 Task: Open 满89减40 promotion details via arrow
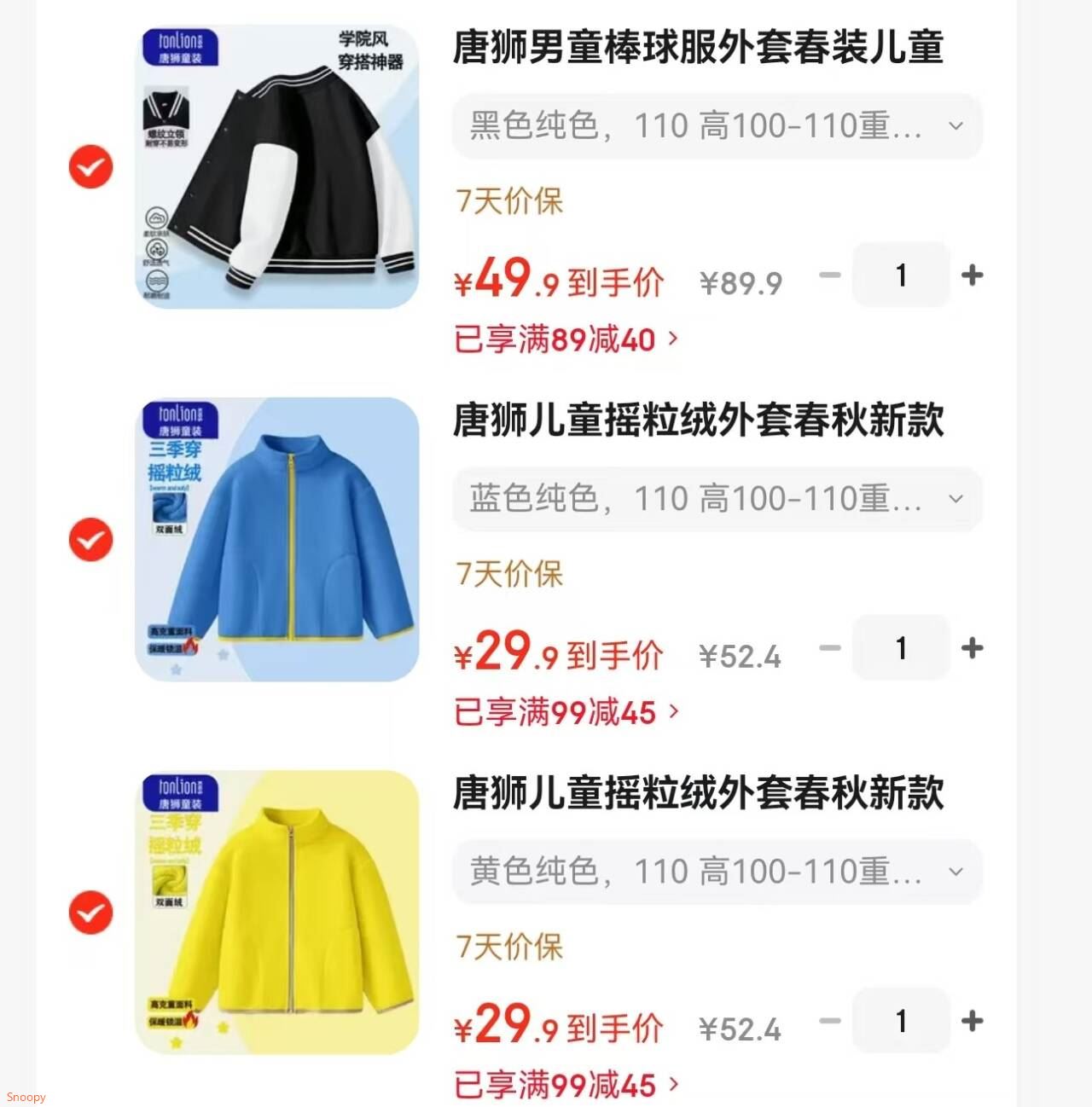[673, 339]
